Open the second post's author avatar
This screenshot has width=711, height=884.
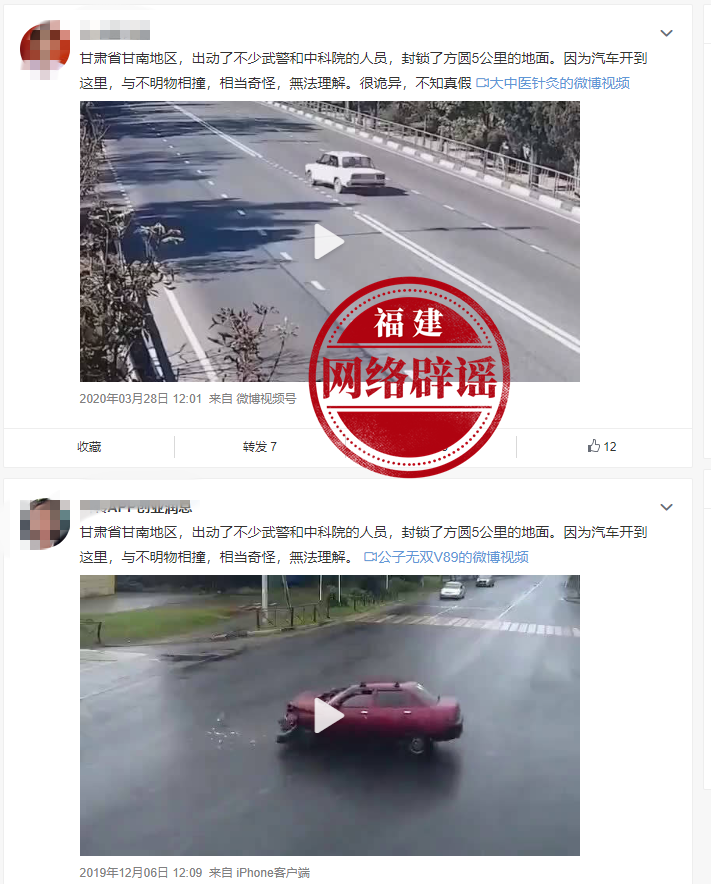45,523
